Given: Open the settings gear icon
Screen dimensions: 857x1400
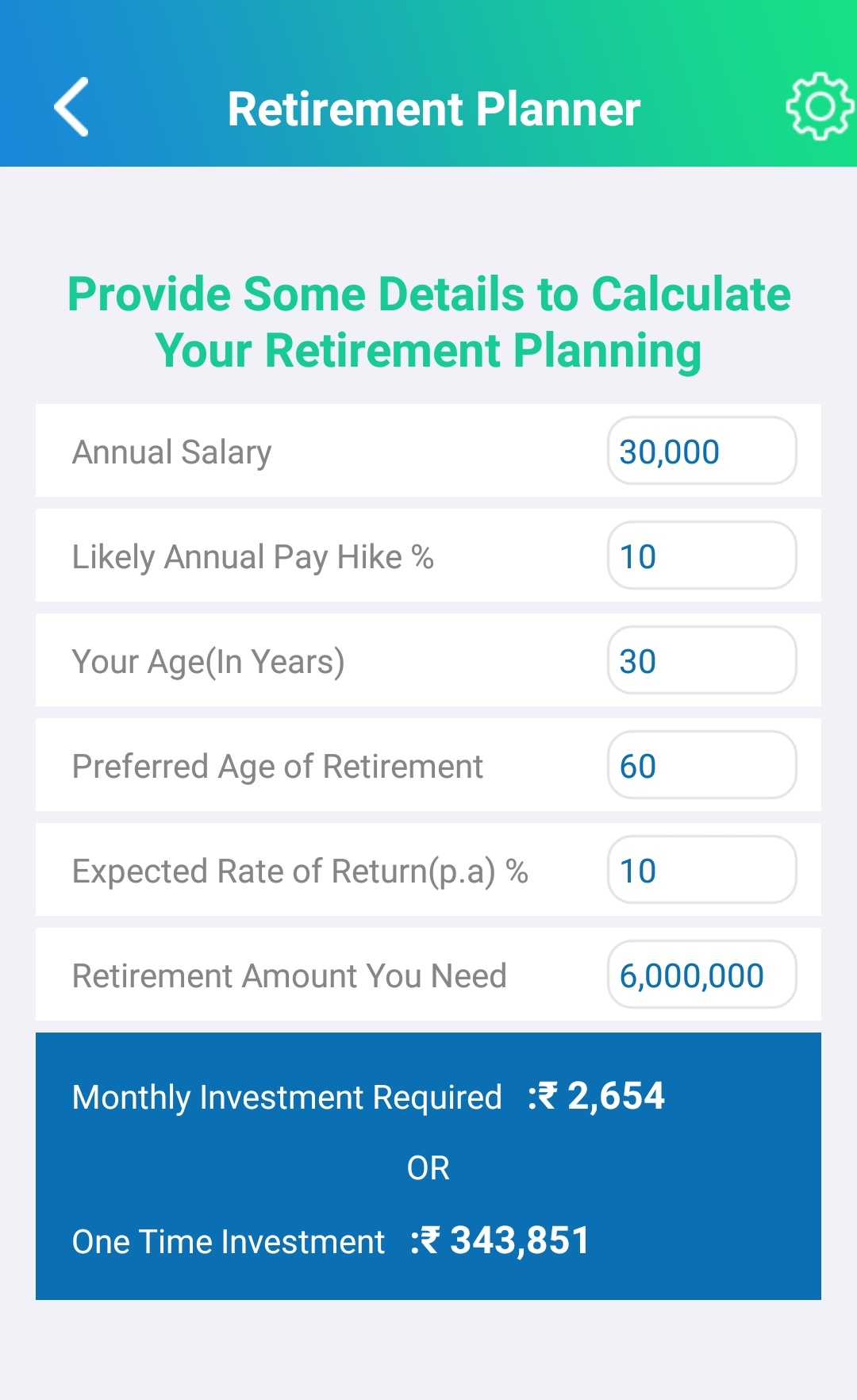Looking at the screenshot, I should click(x=820, y=106).
